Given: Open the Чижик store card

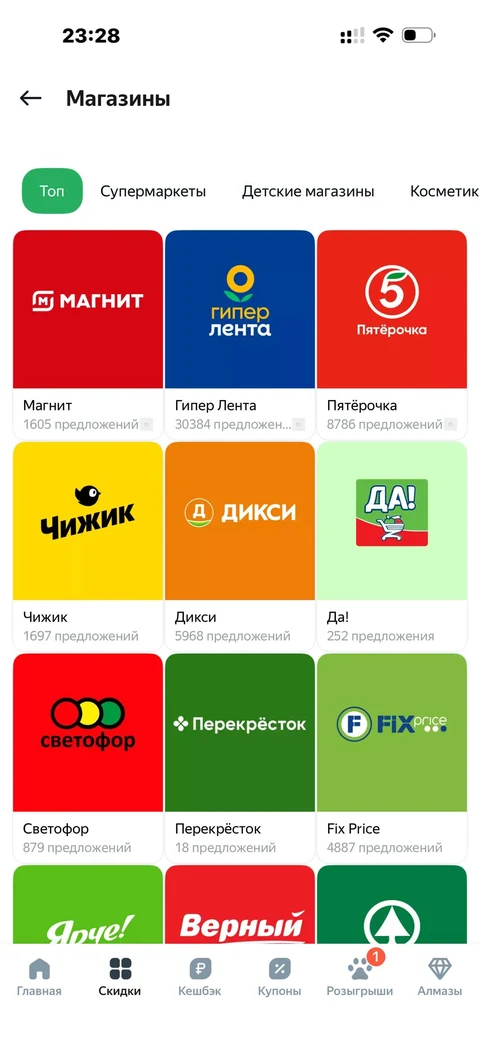Looking at the screenshot, I should coord(88,546).
